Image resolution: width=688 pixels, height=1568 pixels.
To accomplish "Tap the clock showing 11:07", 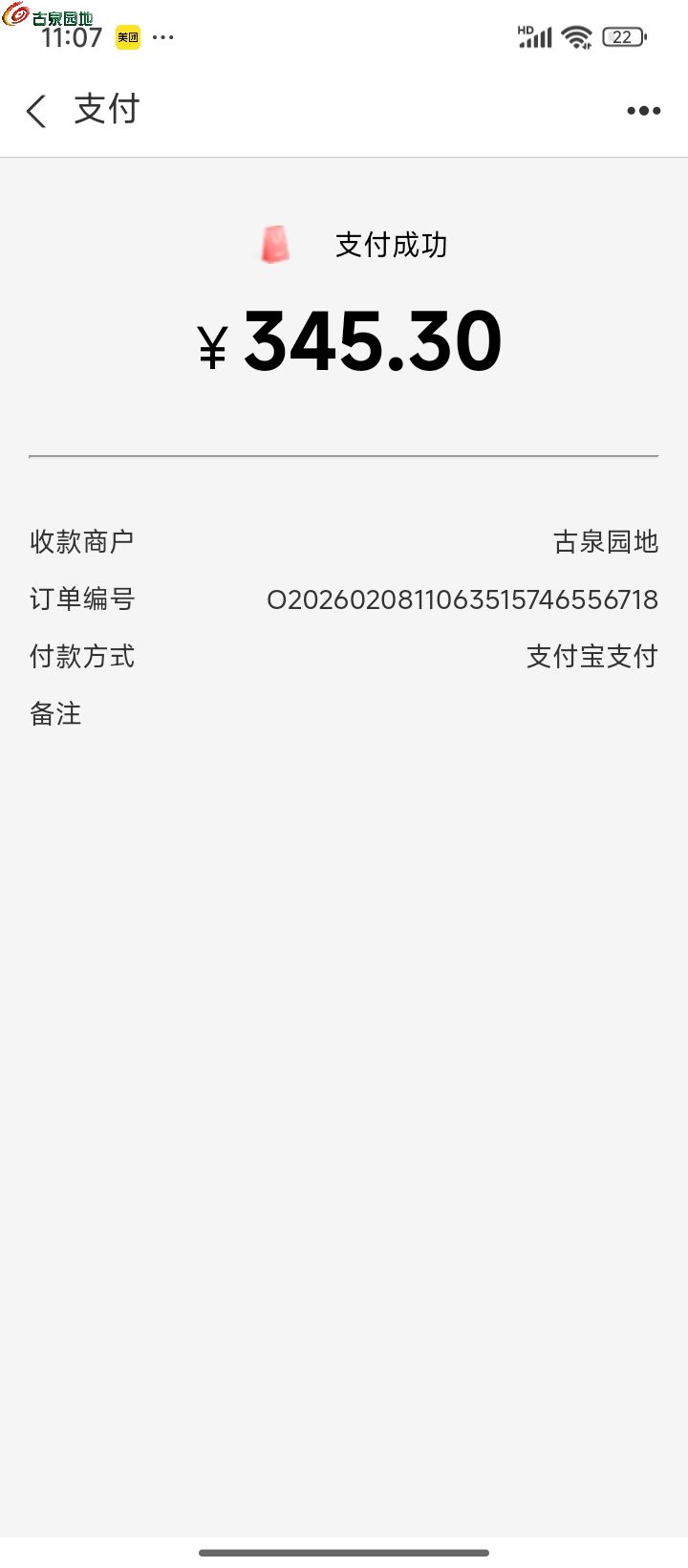I will point(74,40).
